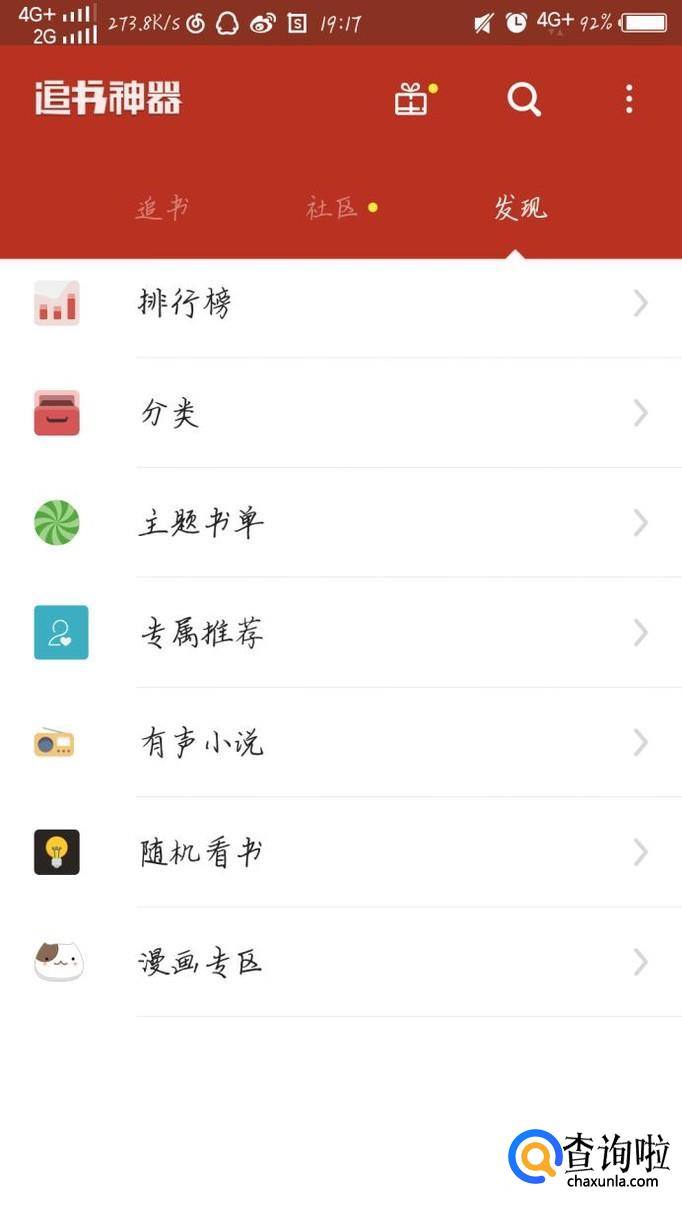Open the 分类 categories row

point(340,413)
